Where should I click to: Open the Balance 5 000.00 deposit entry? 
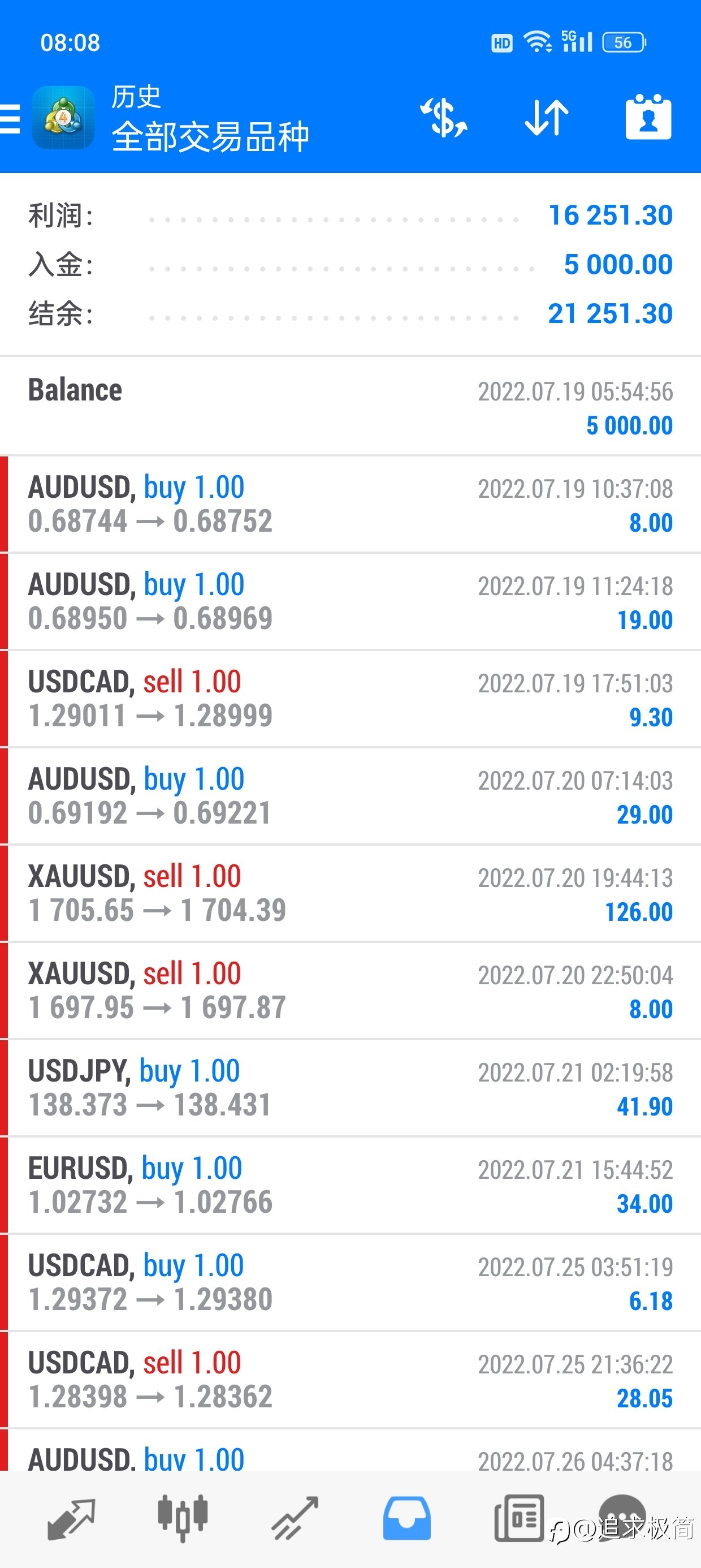click(x=350, y=407)
